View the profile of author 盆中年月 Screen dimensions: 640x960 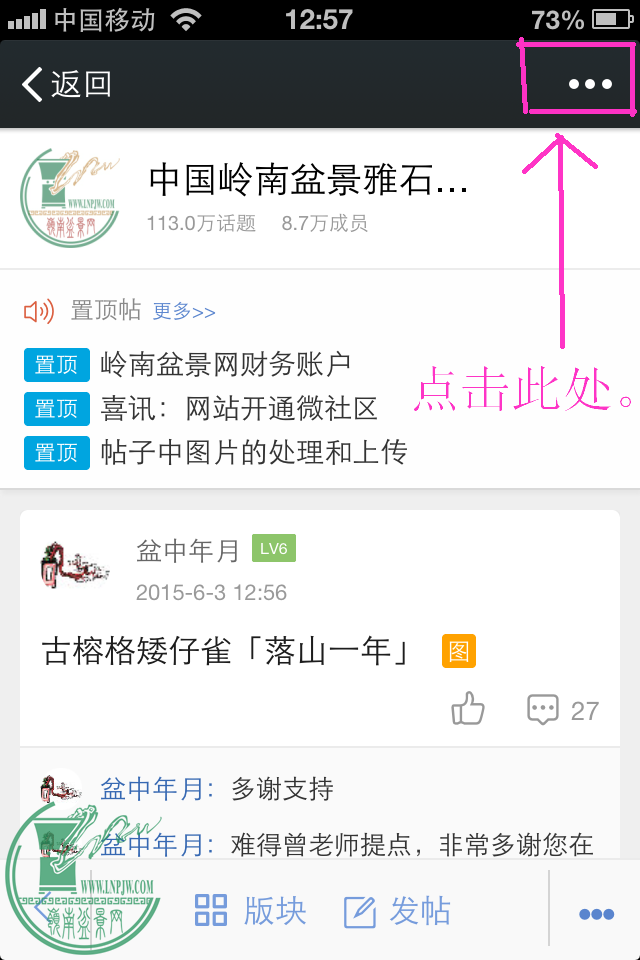(x=188, y=550)
